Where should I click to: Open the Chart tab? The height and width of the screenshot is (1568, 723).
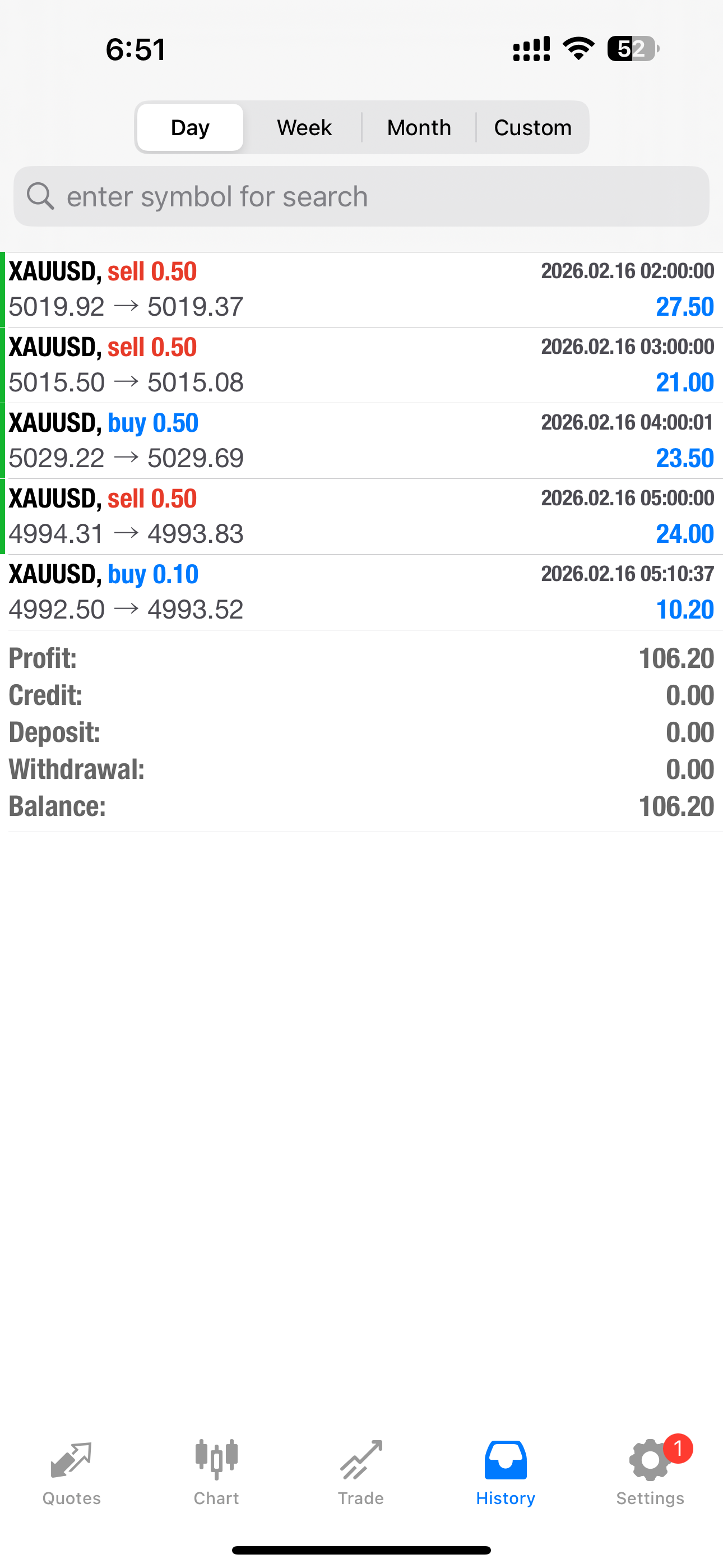coord(216,1472)
